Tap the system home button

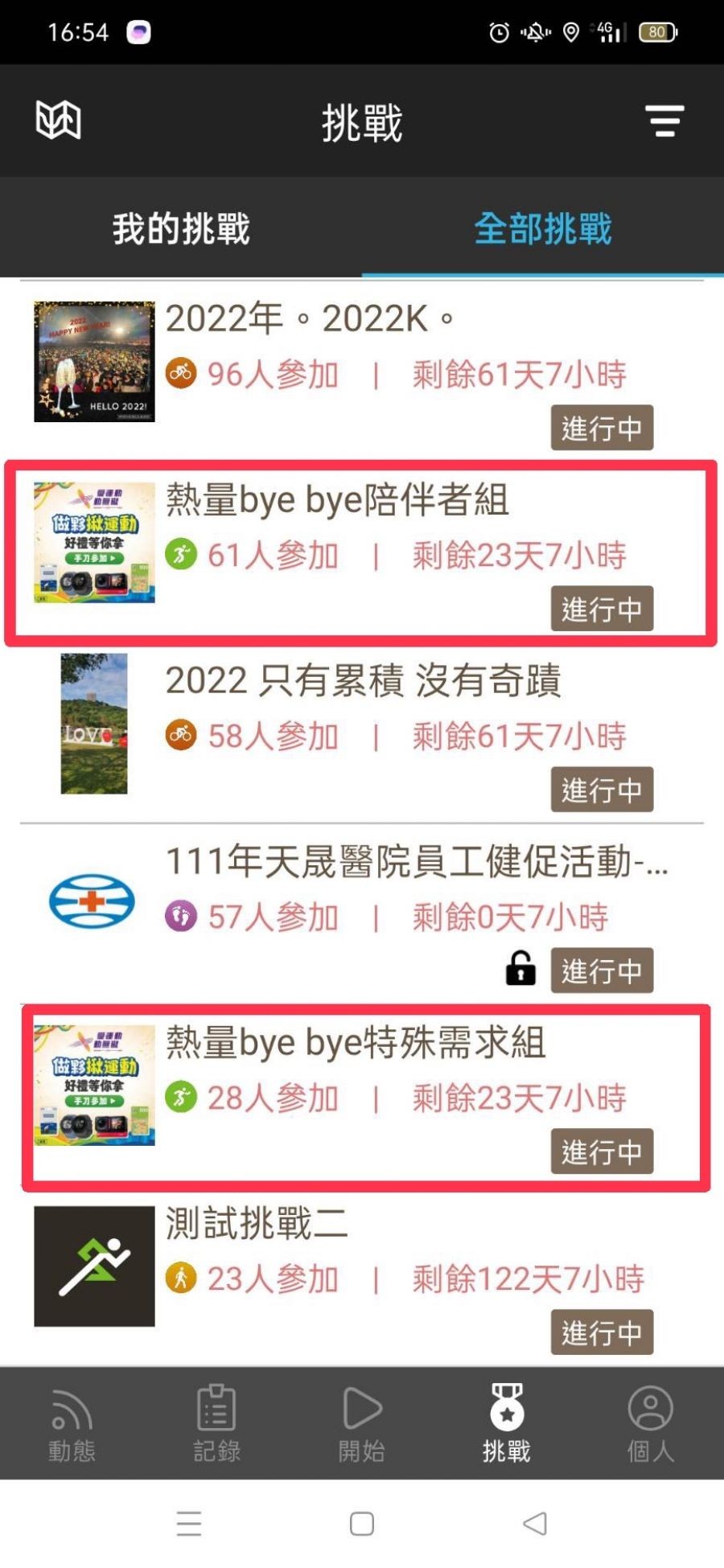coord(362,1523)
